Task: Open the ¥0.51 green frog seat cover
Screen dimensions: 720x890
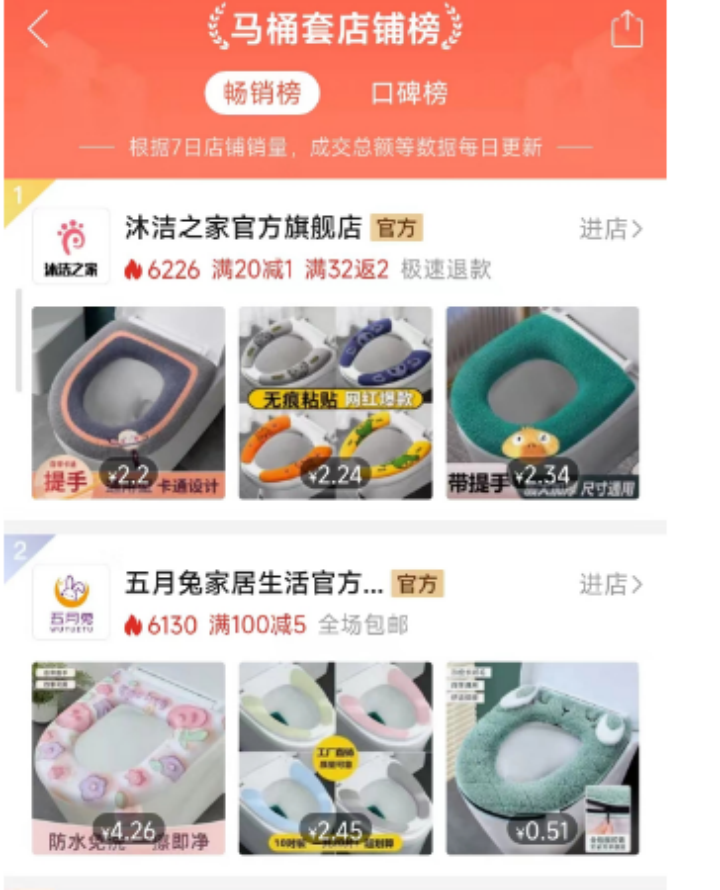Action: [542, 758]
